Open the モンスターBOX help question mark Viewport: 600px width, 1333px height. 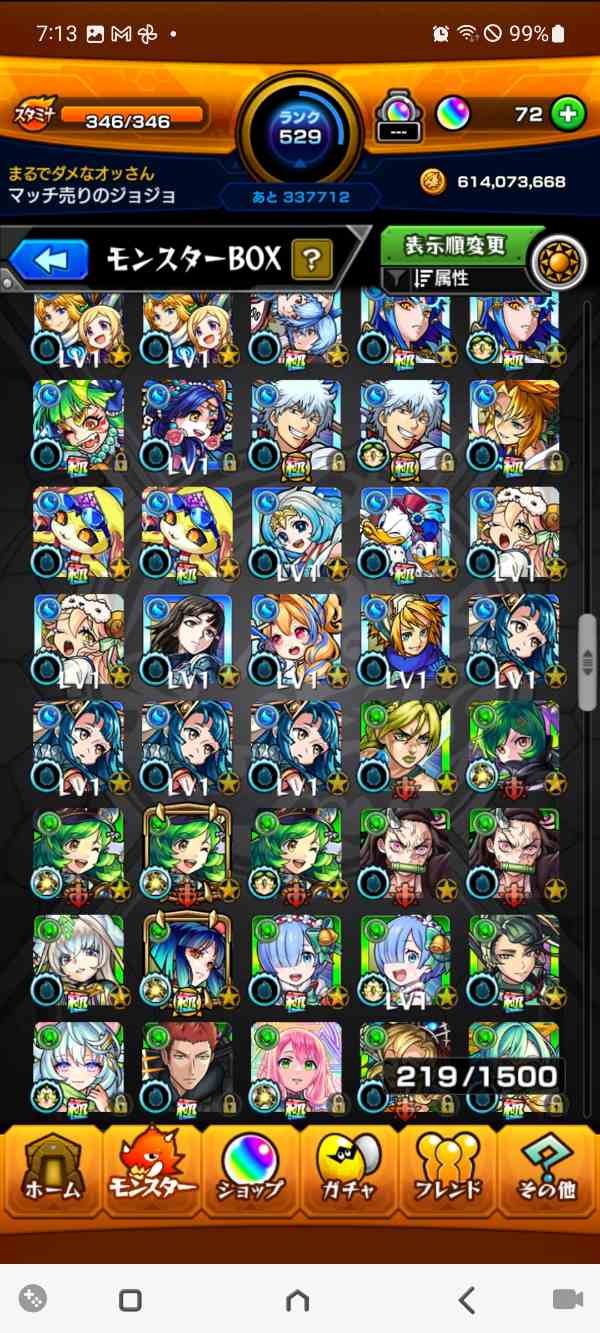tap(312, 262)
